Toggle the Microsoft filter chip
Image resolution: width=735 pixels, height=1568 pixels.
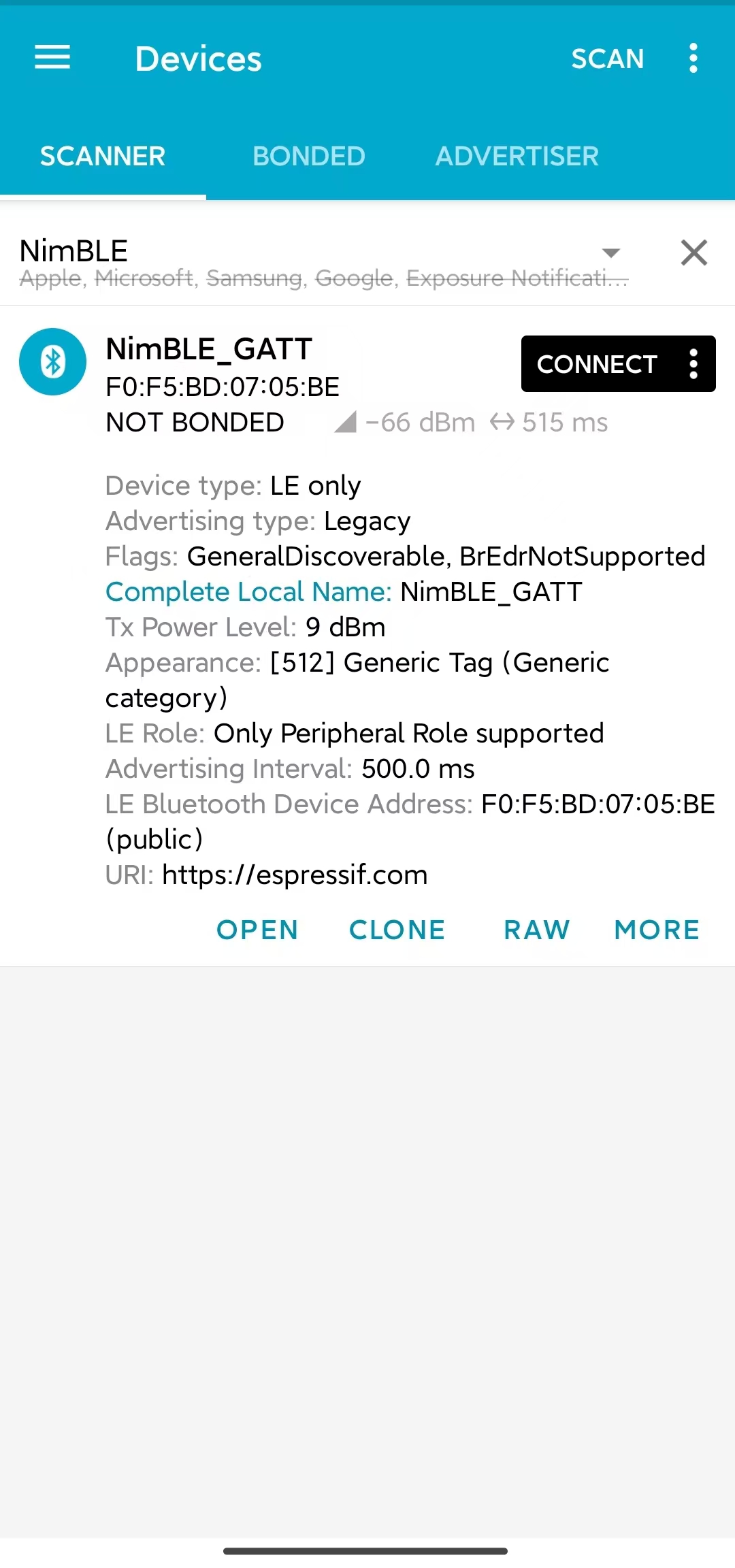point(145,278)
